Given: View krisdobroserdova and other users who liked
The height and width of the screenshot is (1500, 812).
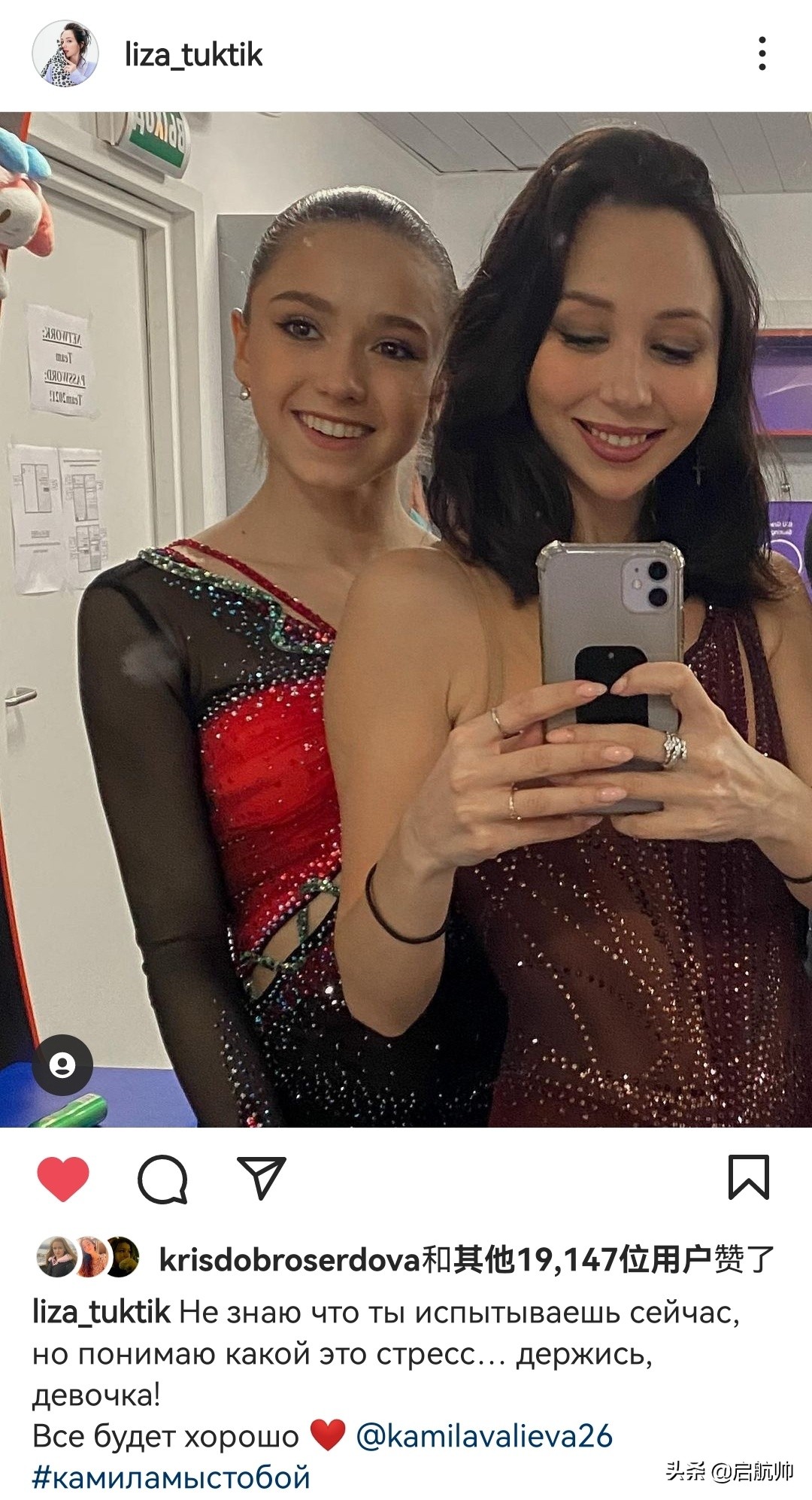Looking at the screenshot, I should click(466, 1259).
